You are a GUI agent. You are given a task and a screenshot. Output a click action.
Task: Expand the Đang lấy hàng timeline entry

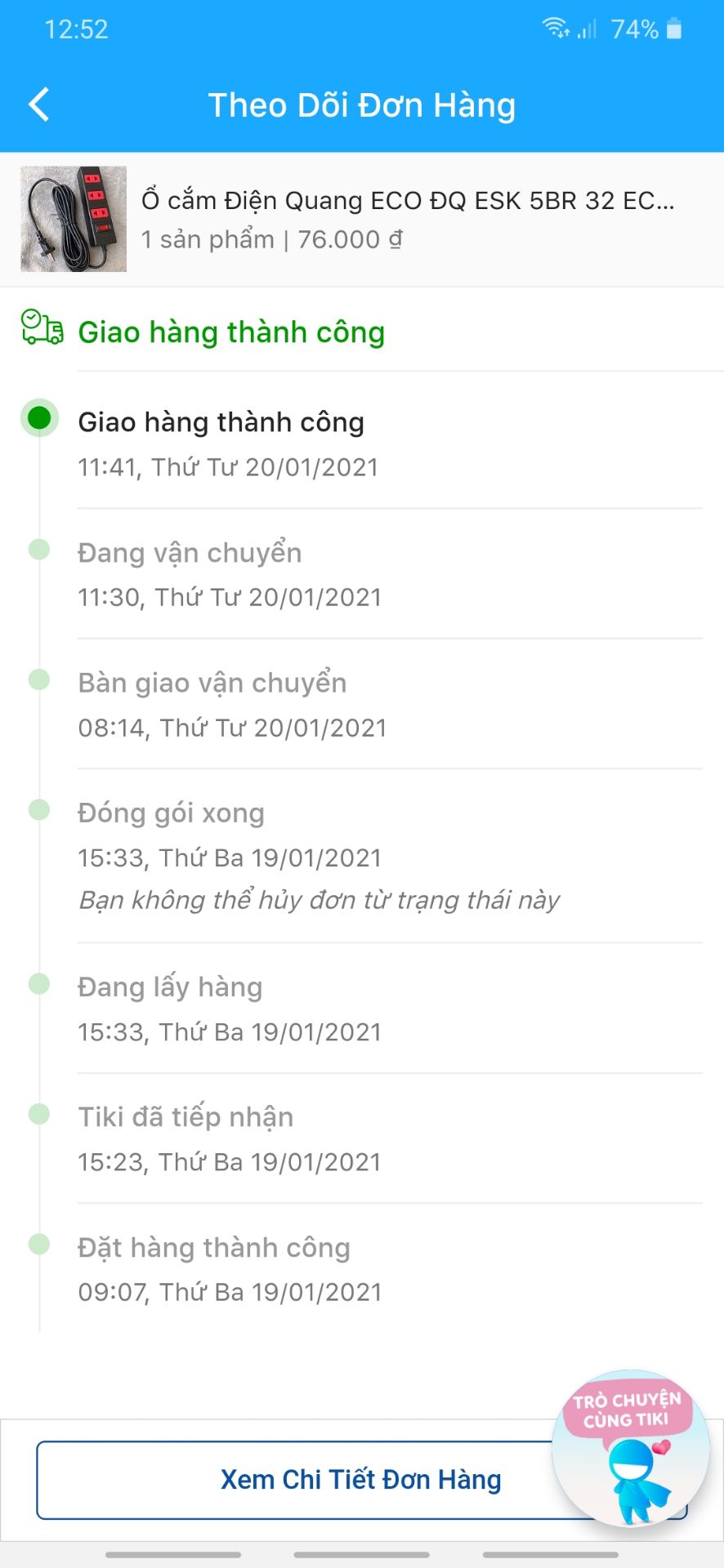(x=169, y=987)
